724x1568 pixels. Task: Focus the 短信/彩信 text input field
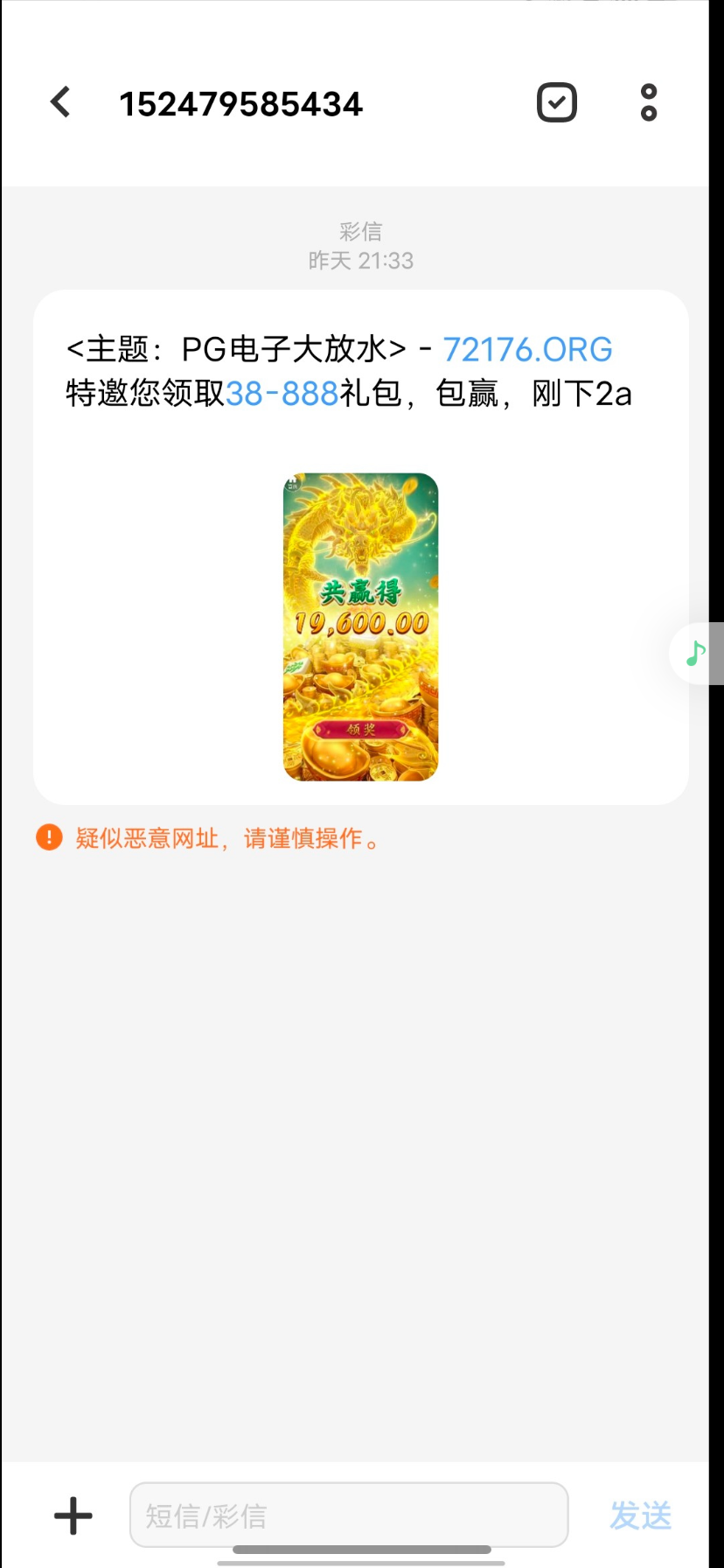[349, 1515]
